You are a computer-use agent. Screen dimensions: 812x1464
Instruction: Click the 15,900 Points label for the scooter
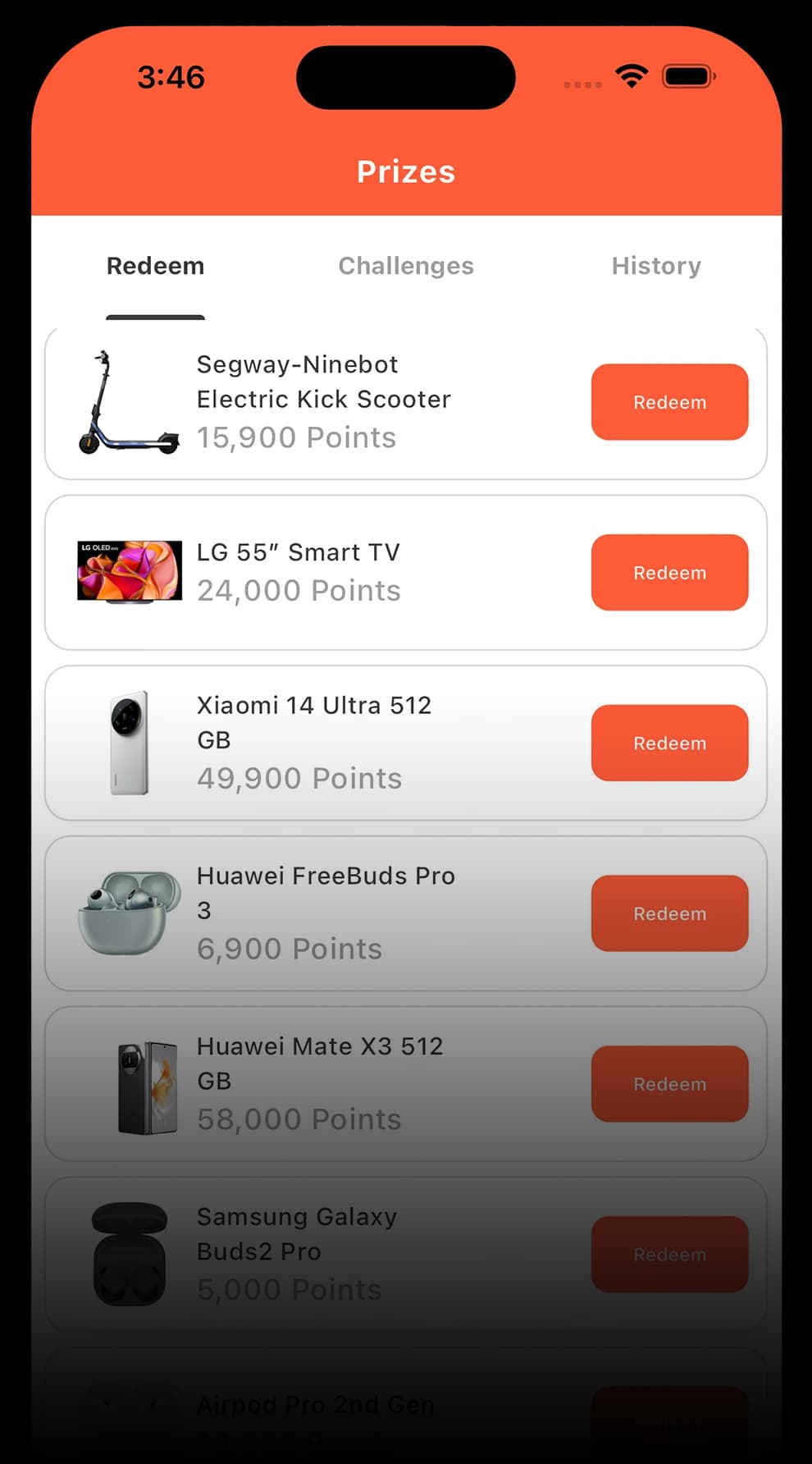coord(295,437)
